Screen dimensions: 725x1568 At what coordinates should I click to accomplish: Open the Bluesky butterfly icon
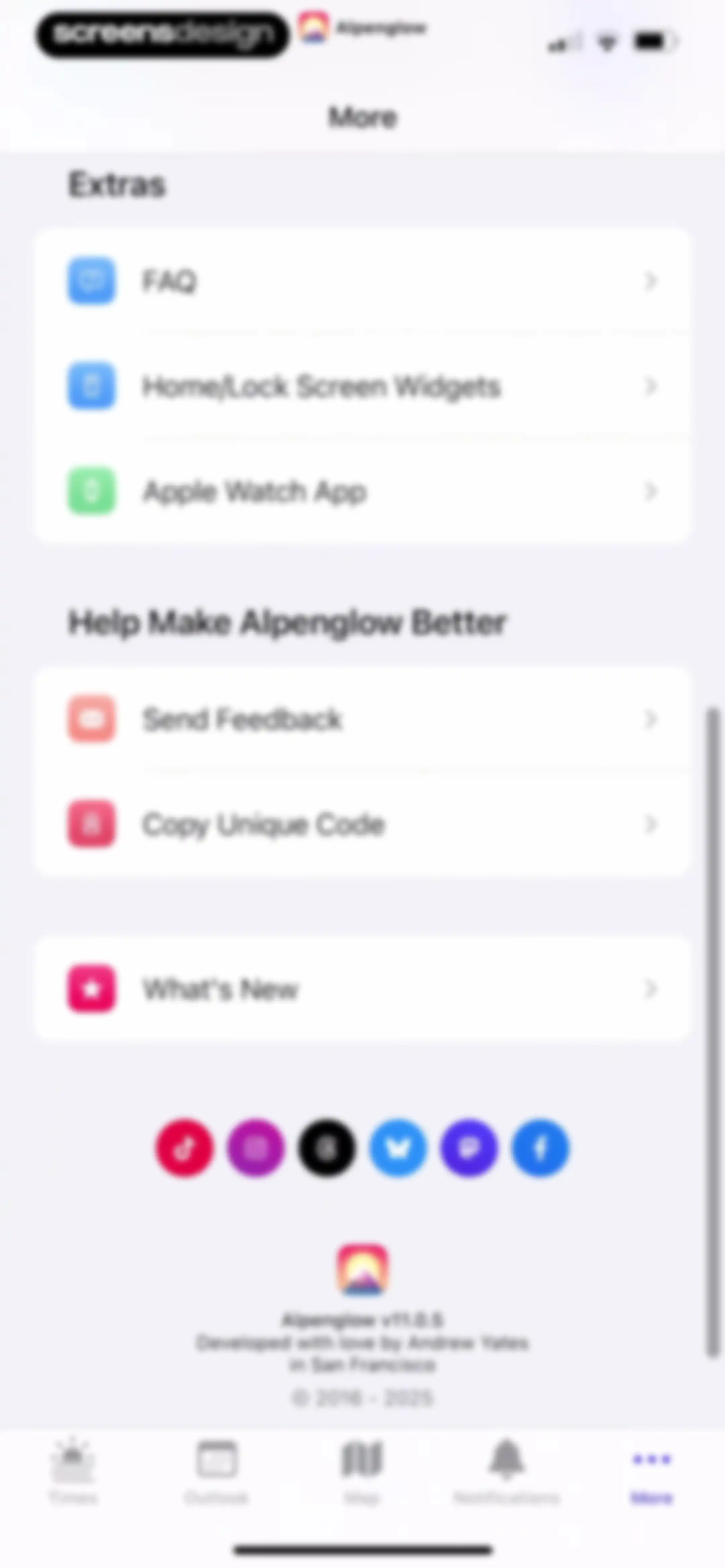coord(398,1148)
